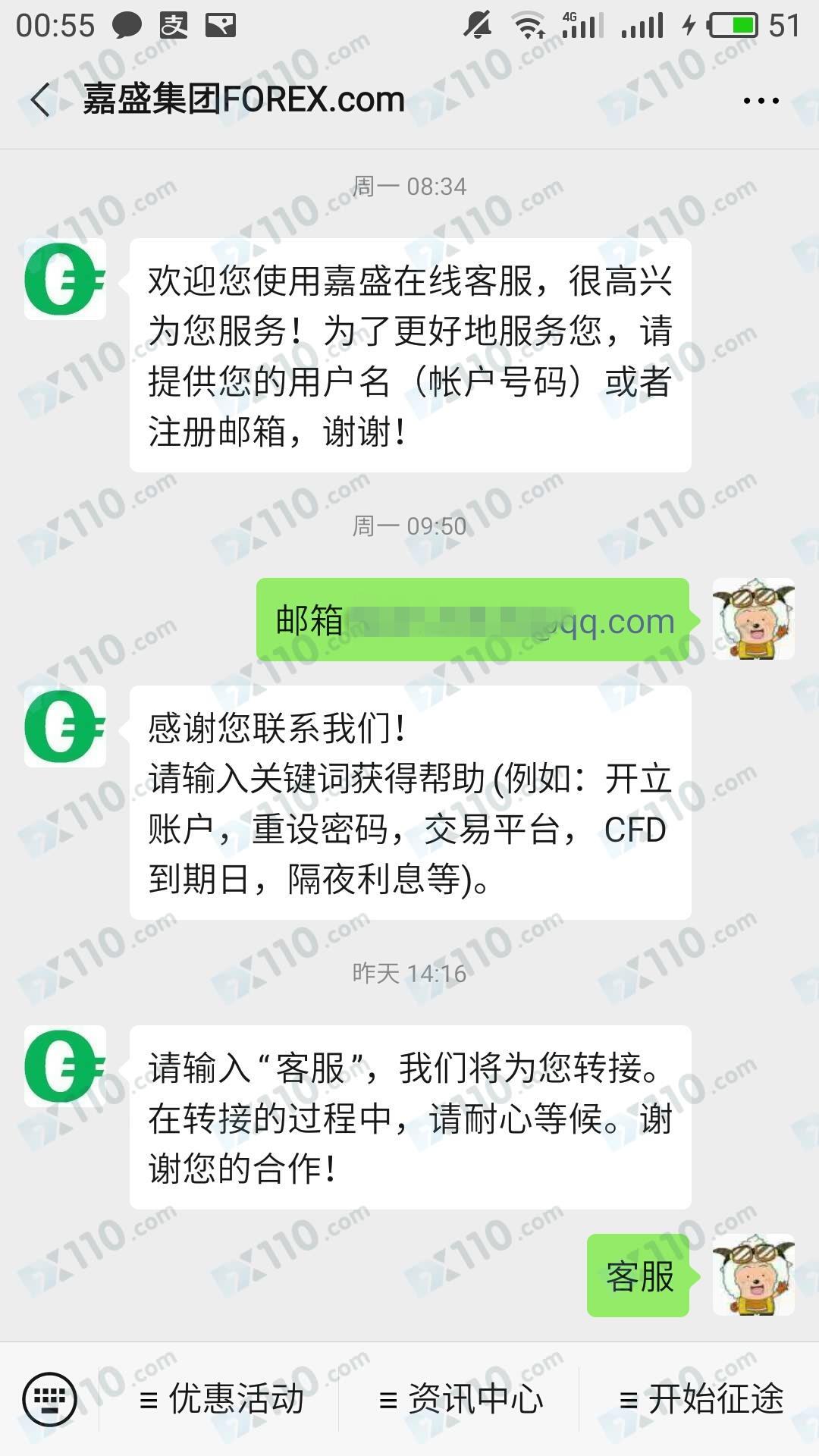
Task: Go back from the 嘉盛集团 chat
Action: pos(41,100)
